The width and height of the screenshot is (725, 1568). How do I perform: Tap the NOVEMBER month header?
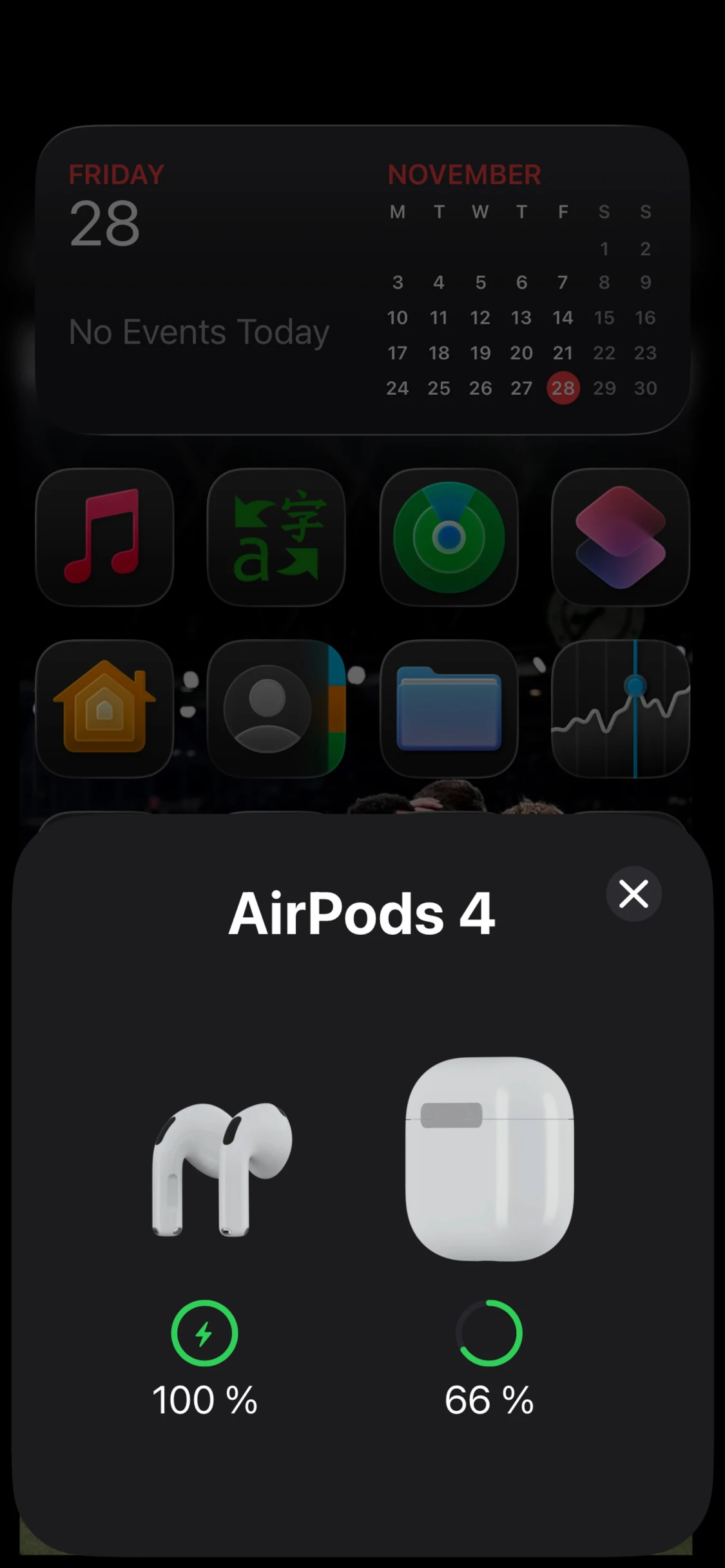(x=464, y=175)
